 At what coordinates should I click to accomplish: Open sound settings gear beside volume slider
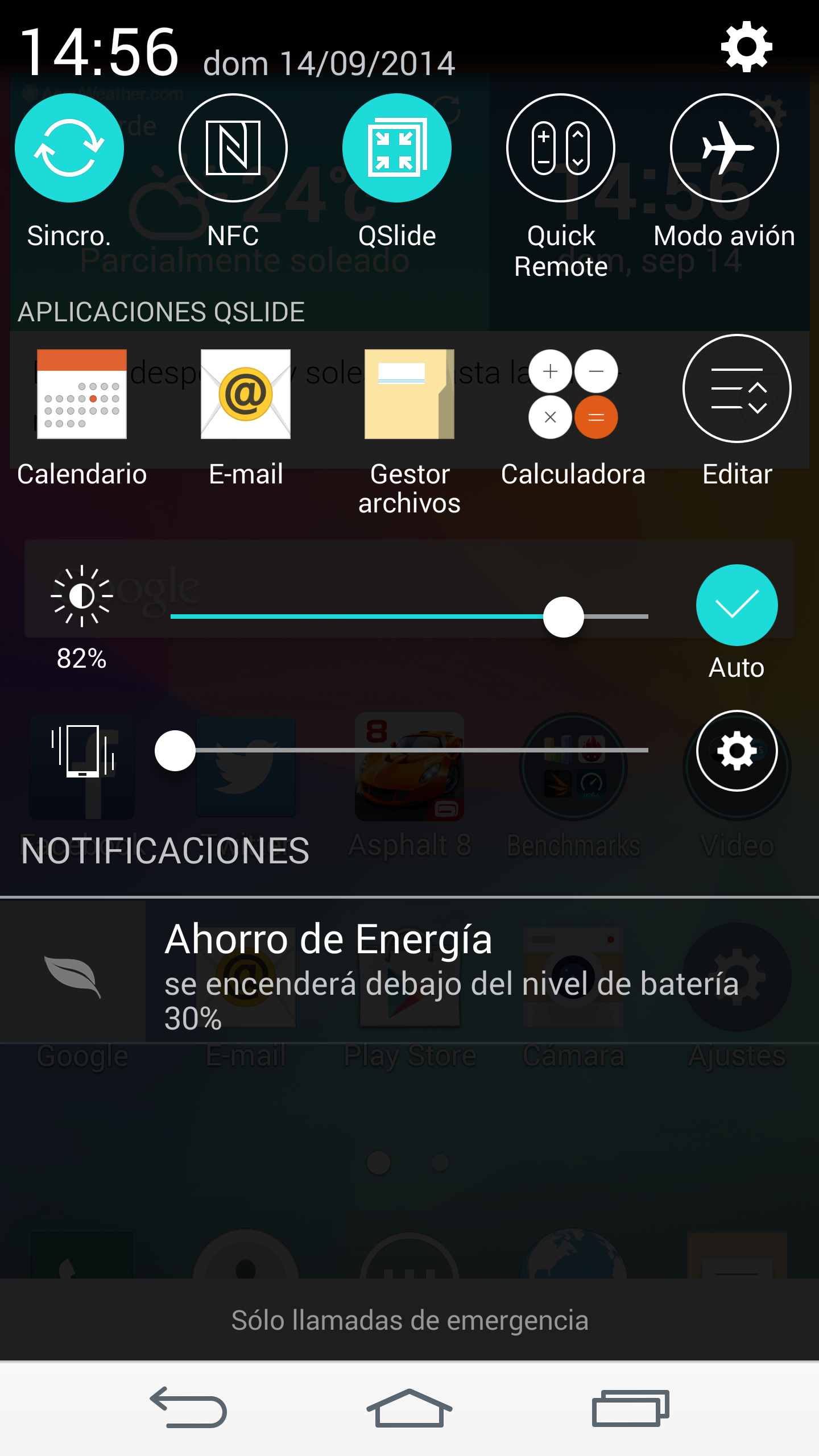(x=737, y=751)
